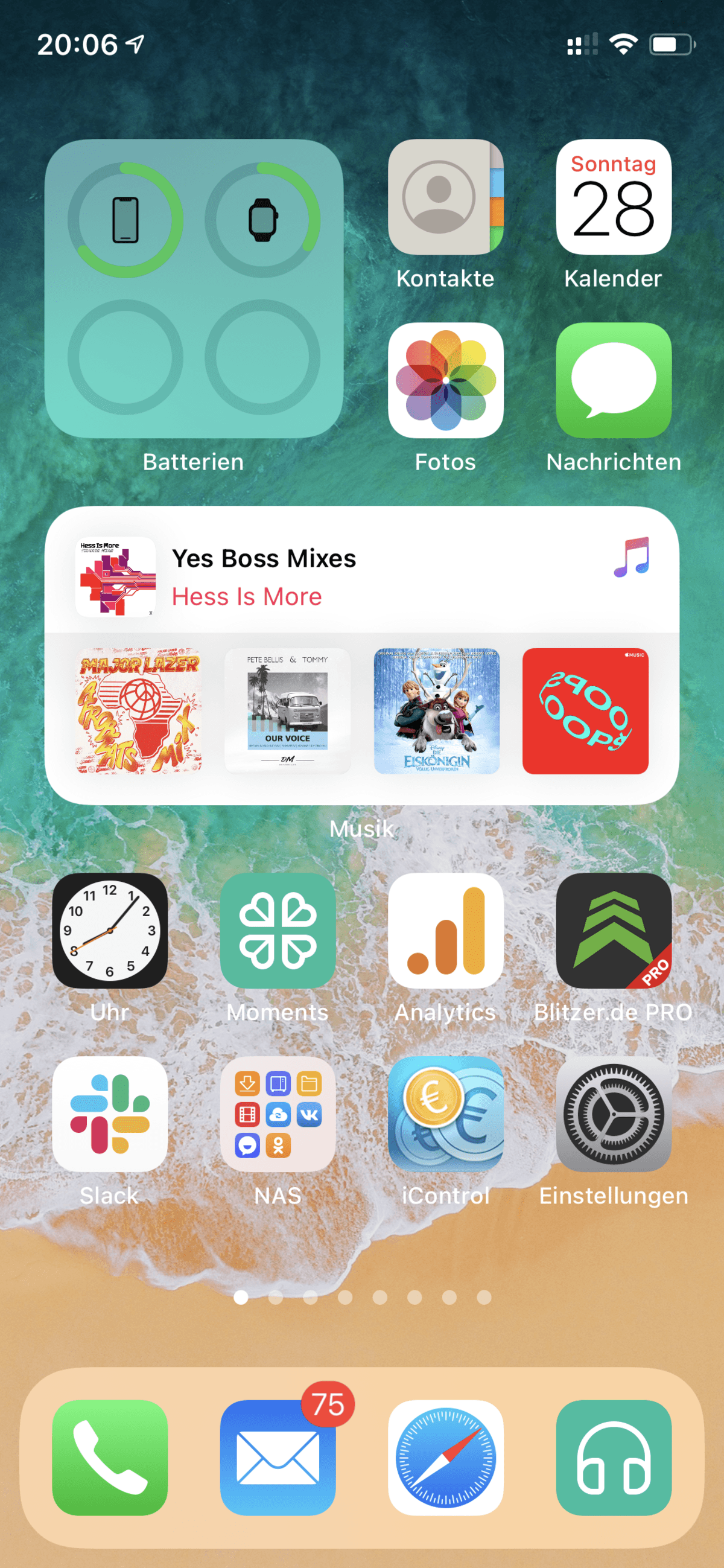
Task: Open Yes Boss Mixes in Musik widget
Action: [362, 576]
